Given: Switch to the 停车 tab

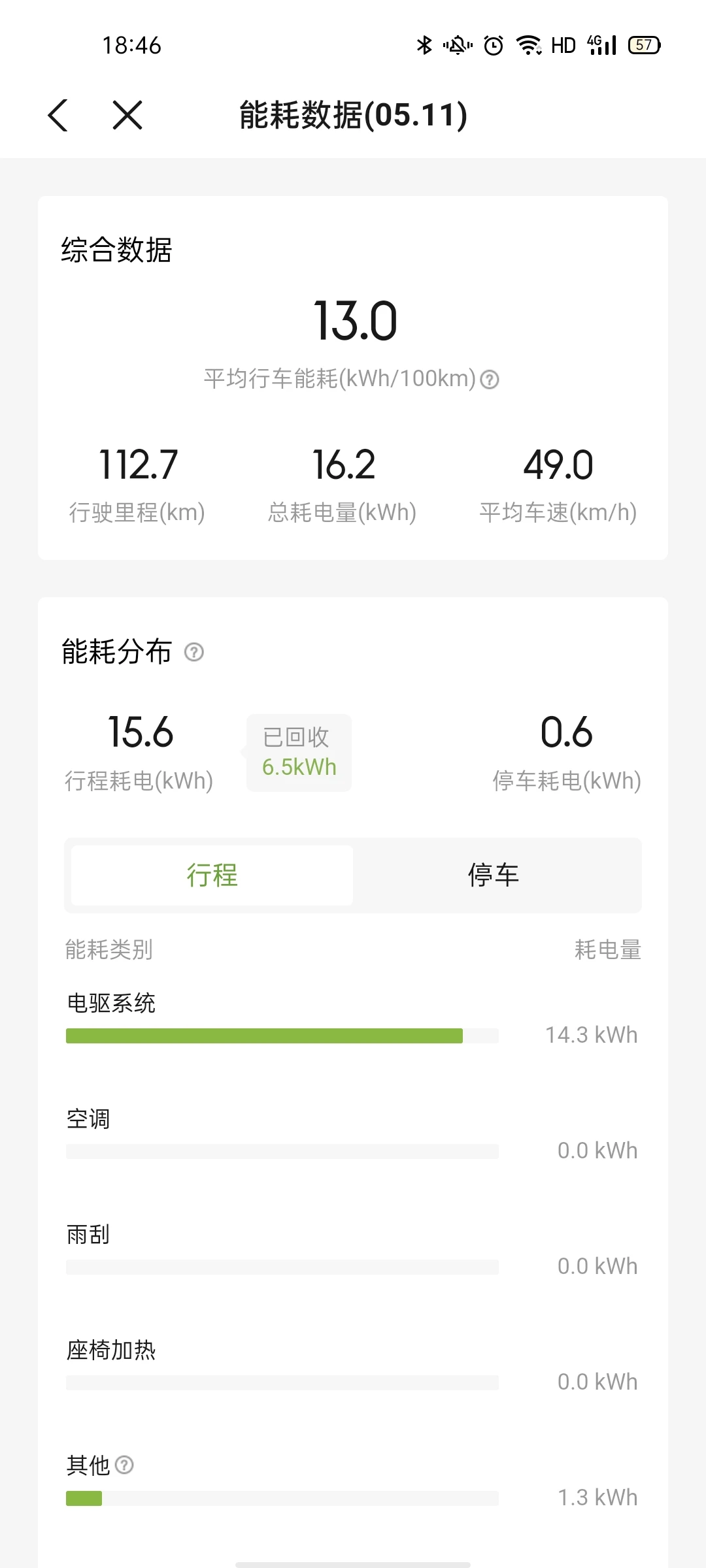Looking at the screenshot, I should click(x=494, y=875).
